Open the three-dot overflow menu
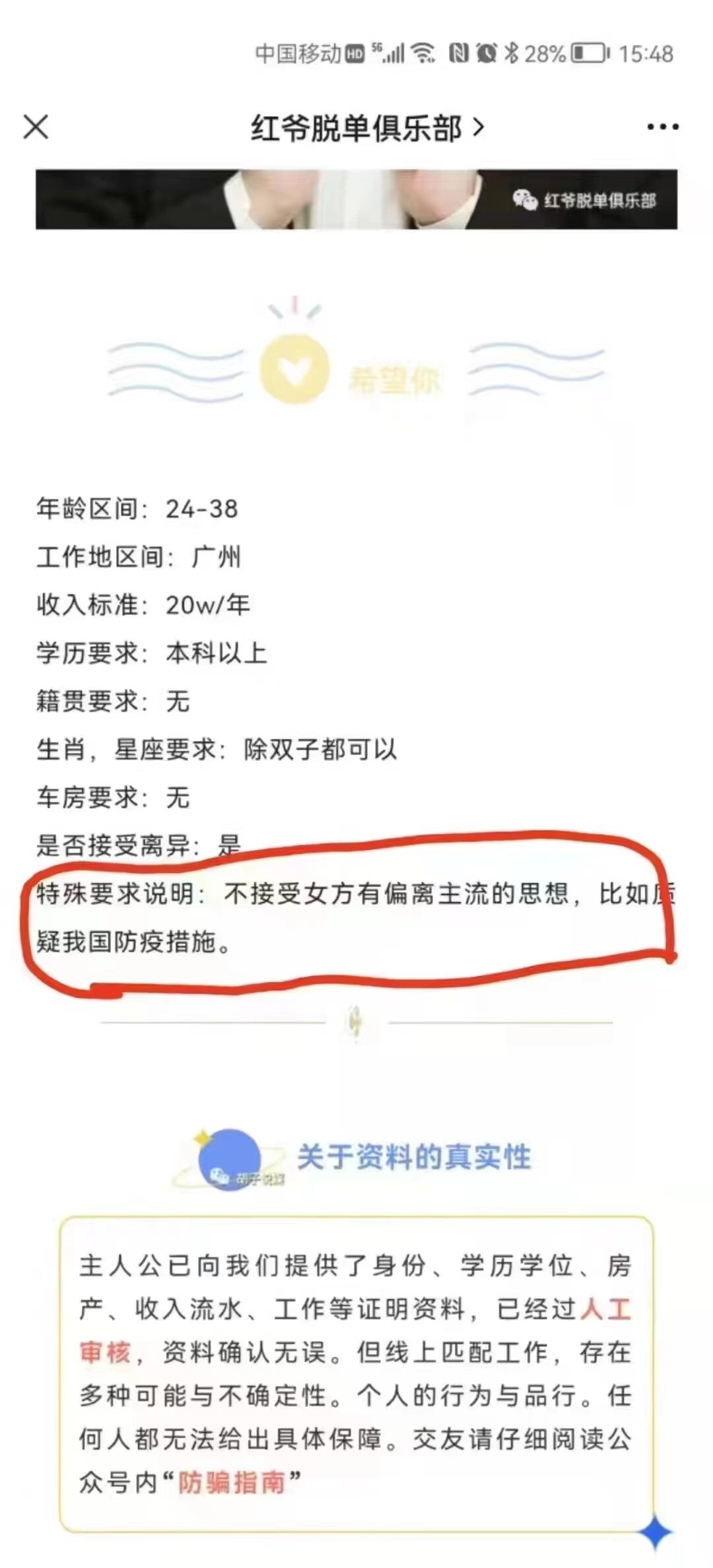713x1568 pixels. pyautogui.click(x=662, y=127)
